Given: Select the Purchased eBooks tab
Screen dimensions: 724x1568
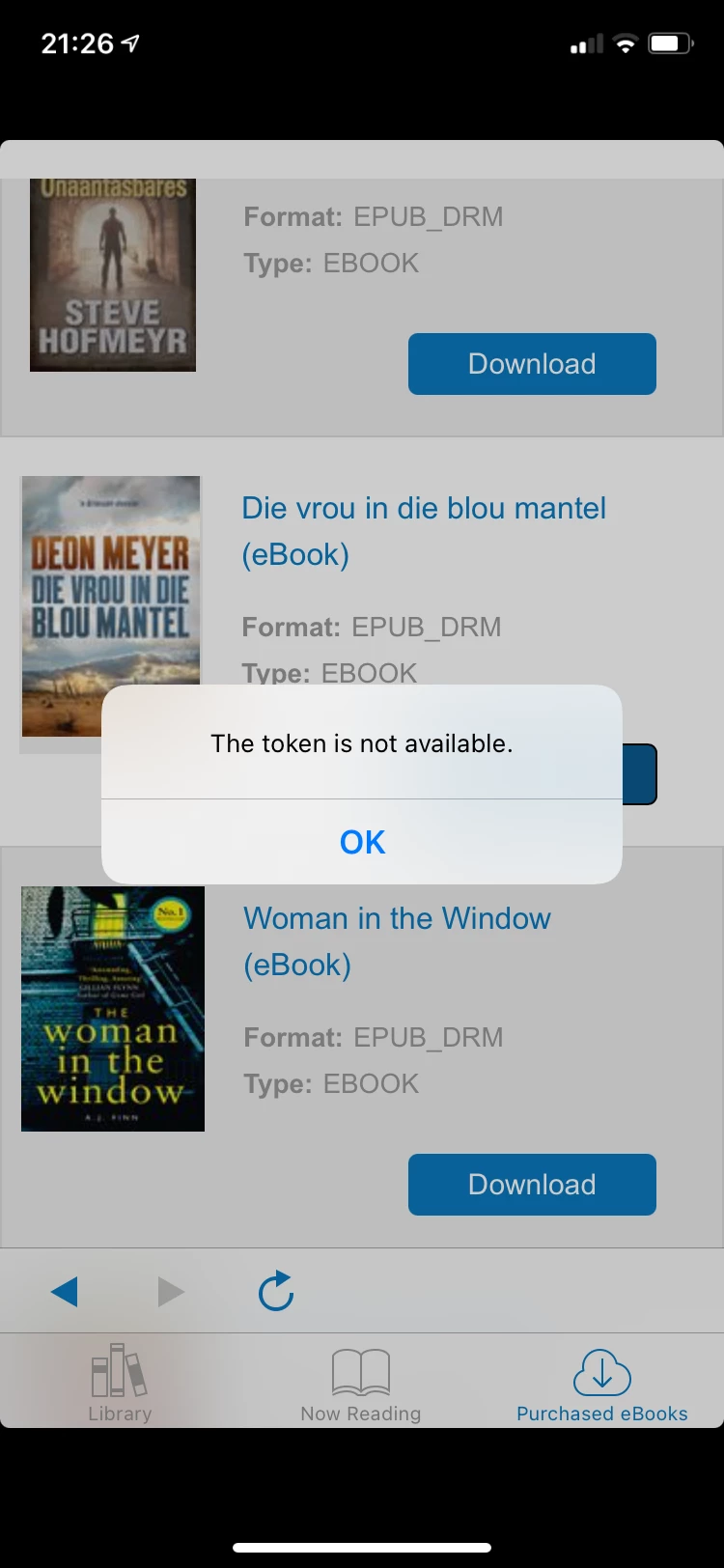Looking at the screenshot, I should [x=601, y=1383].
